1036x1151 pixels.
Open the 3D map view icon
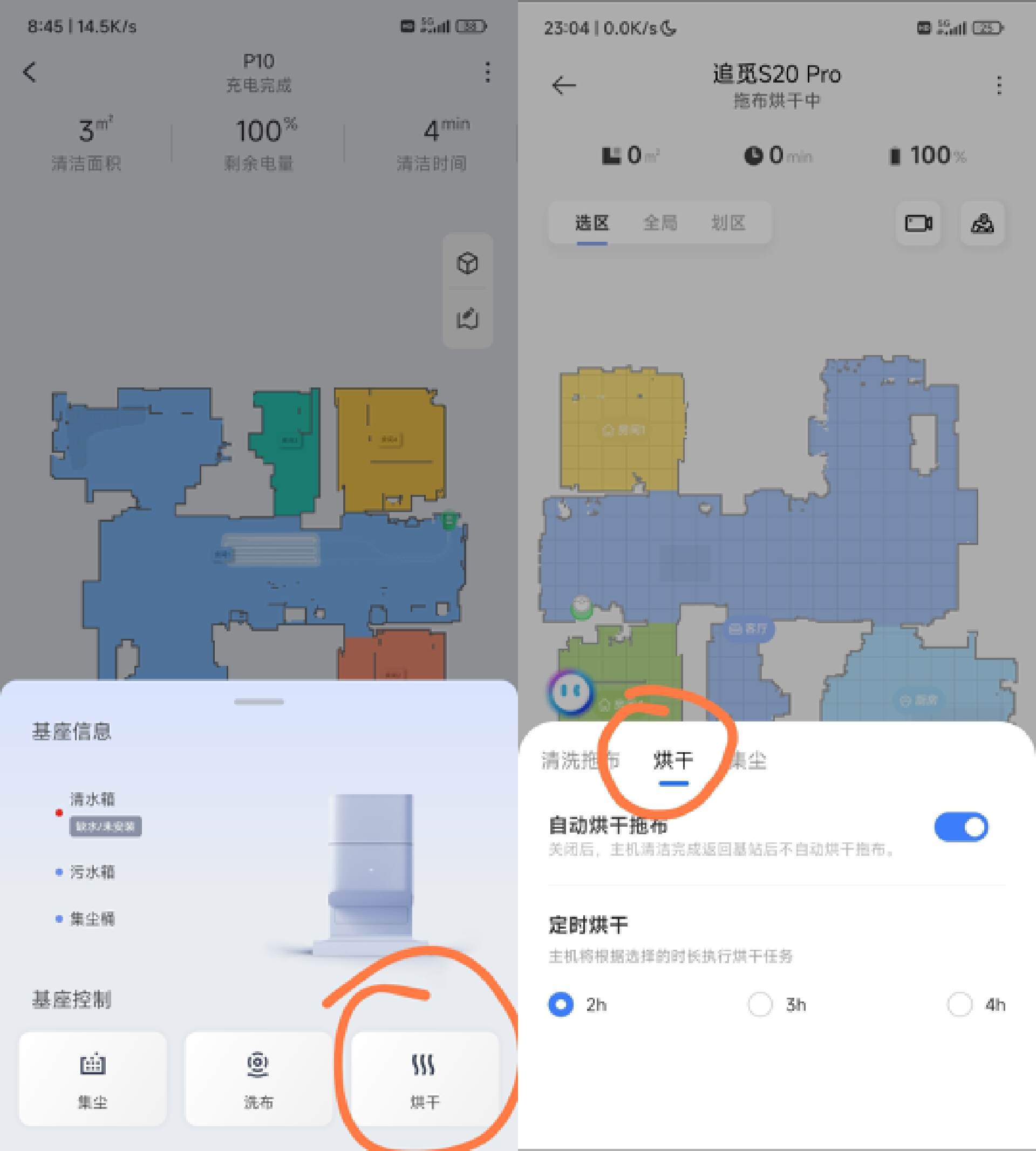(x=467, y=263)
